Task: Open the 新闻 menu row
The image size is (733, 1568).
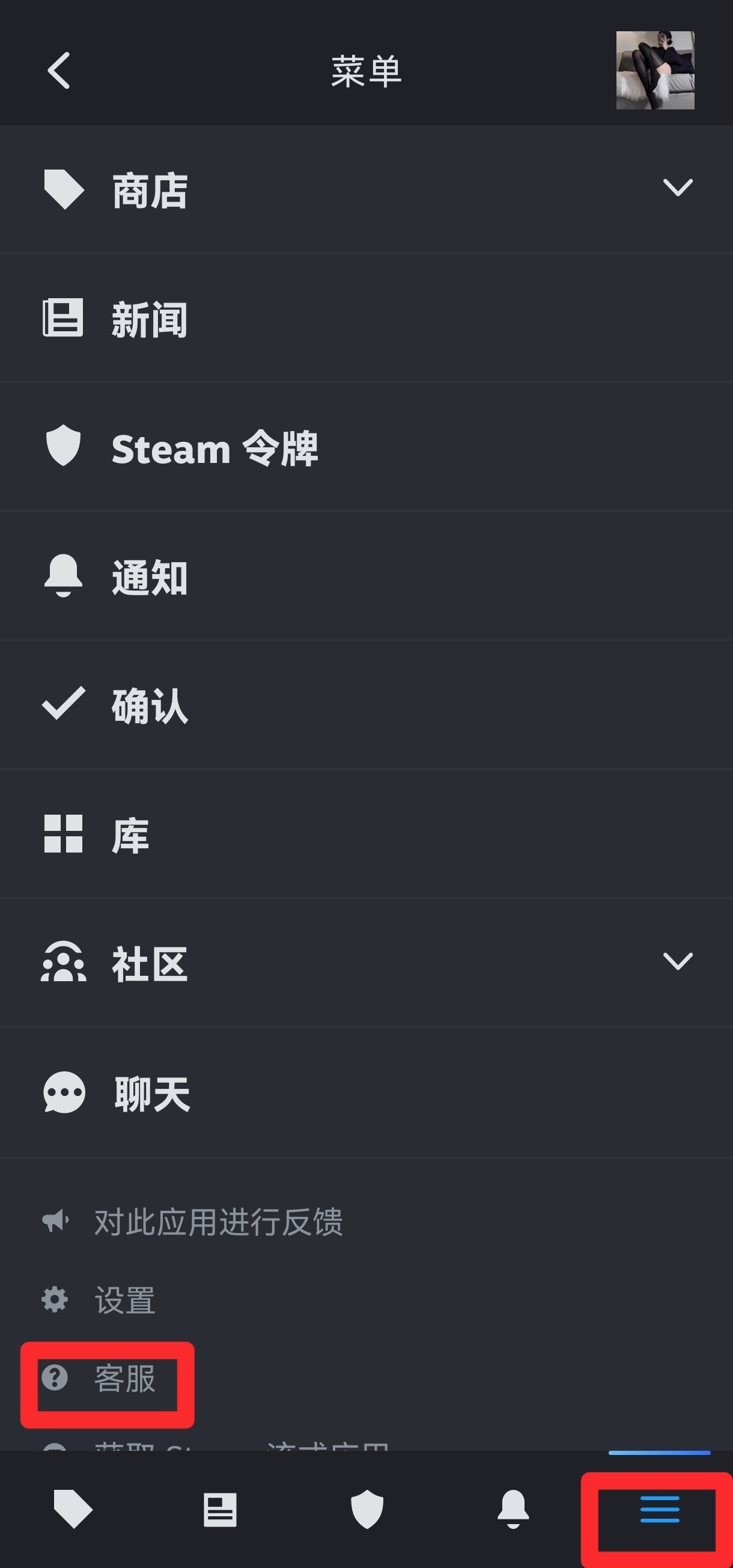Action: click(x=150, y=319)
